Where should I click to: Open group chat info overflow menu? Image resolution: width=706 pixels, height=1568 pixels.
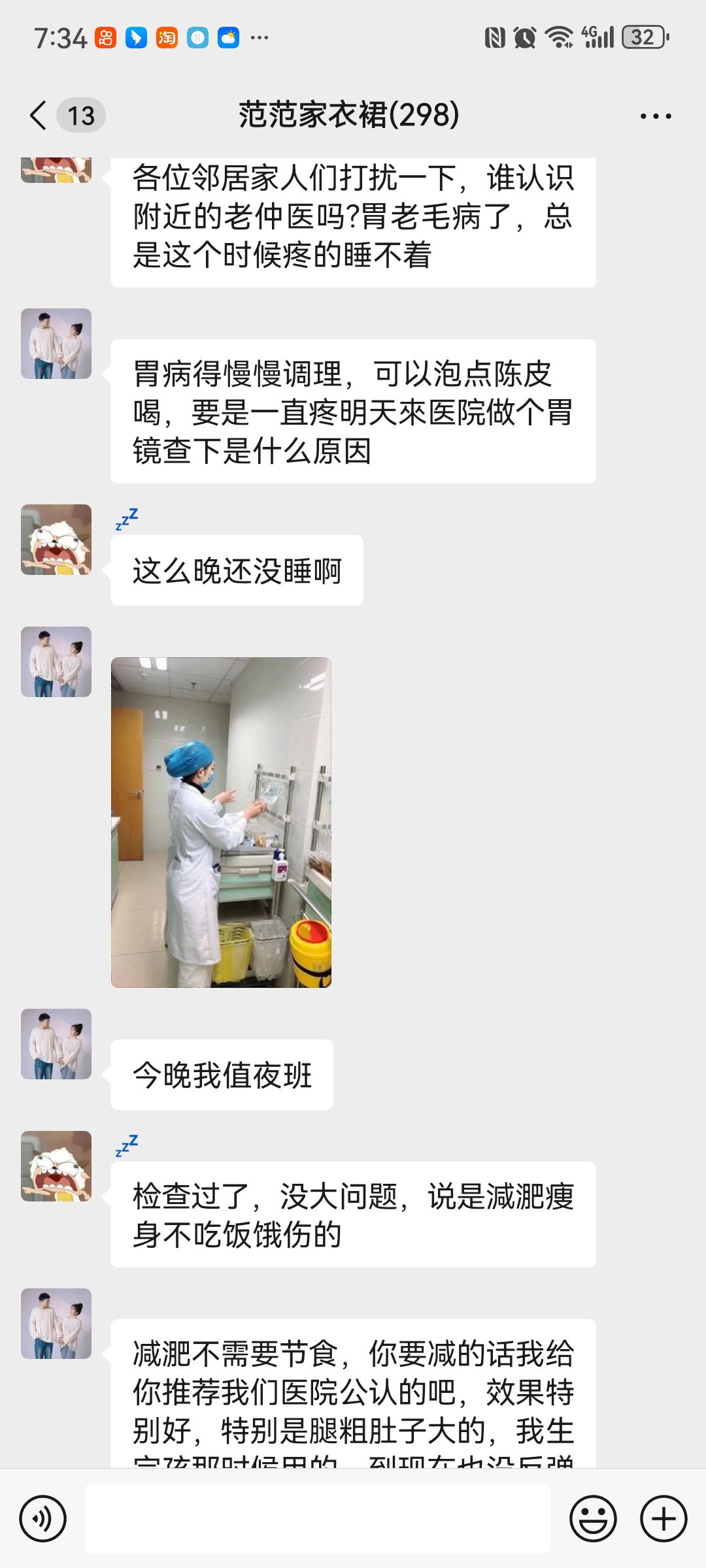click(x=656, y=116)
